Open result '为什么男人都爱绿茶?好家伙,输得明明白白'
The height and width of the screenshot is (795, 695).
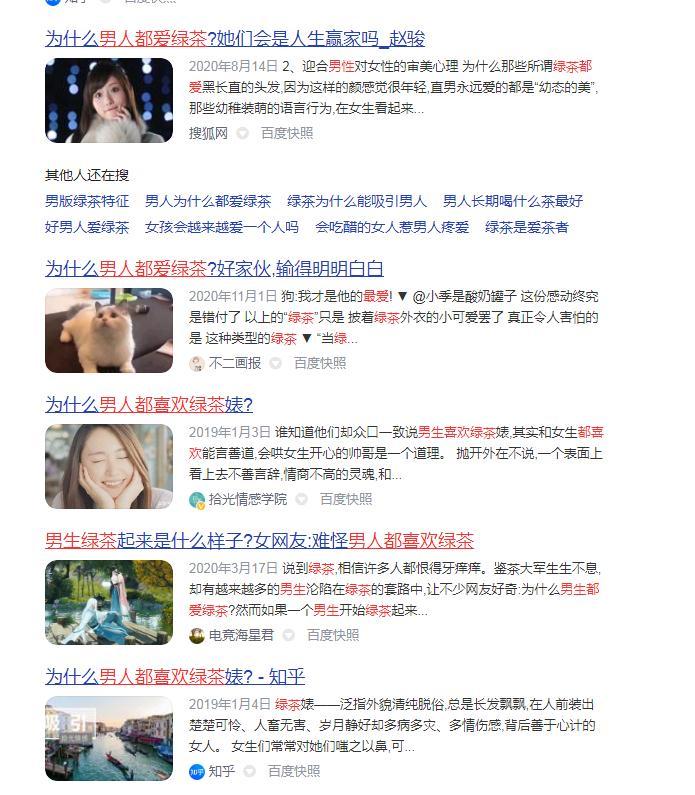214,269
